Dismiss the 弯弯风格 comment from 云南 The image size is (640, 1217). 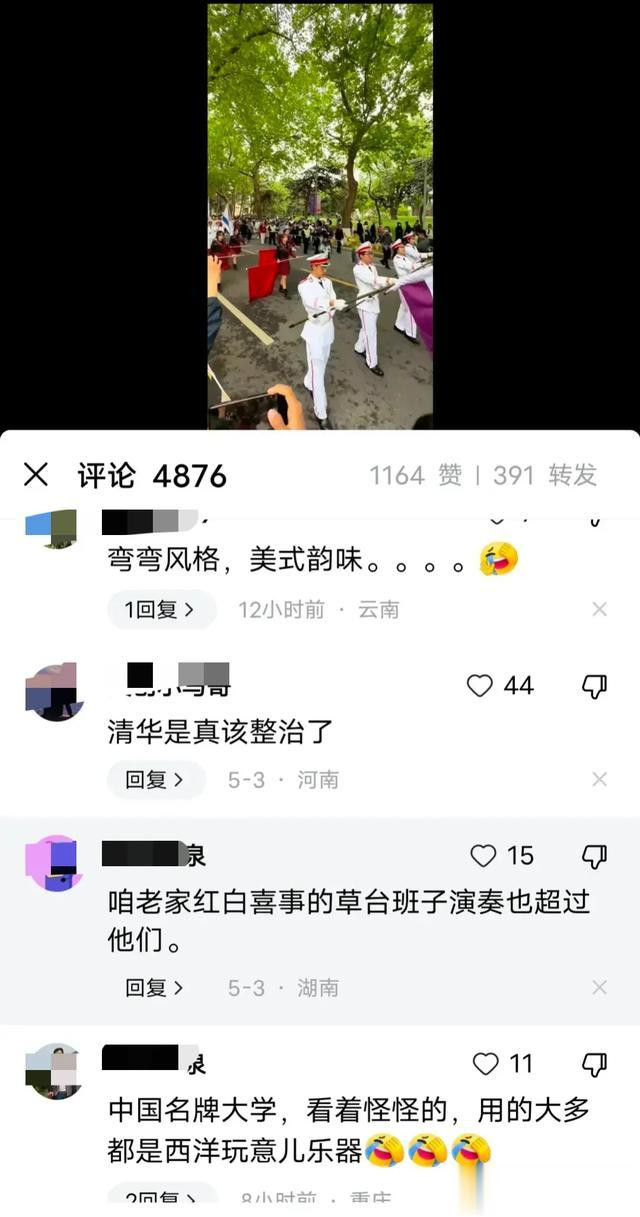pyautogui.click(x=599, y=609)
